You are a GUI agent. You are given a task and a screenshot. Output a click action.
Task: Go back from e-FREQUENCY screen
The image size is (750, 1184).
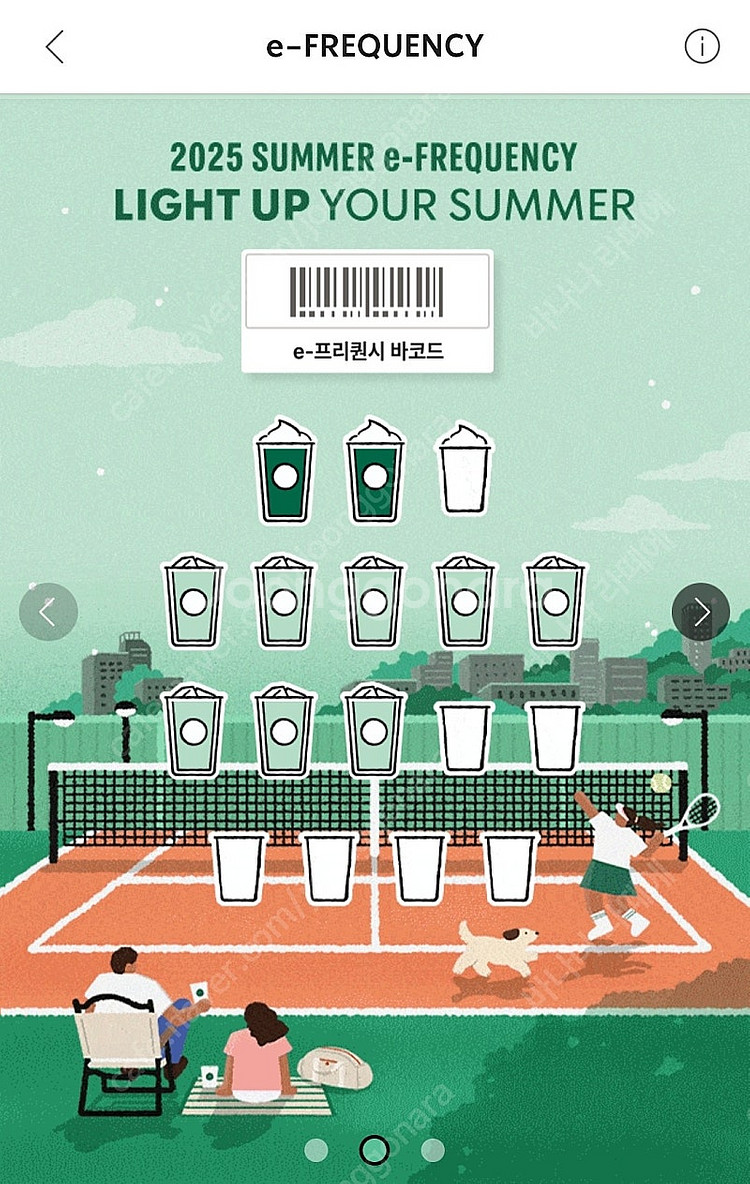coord(55,46)
